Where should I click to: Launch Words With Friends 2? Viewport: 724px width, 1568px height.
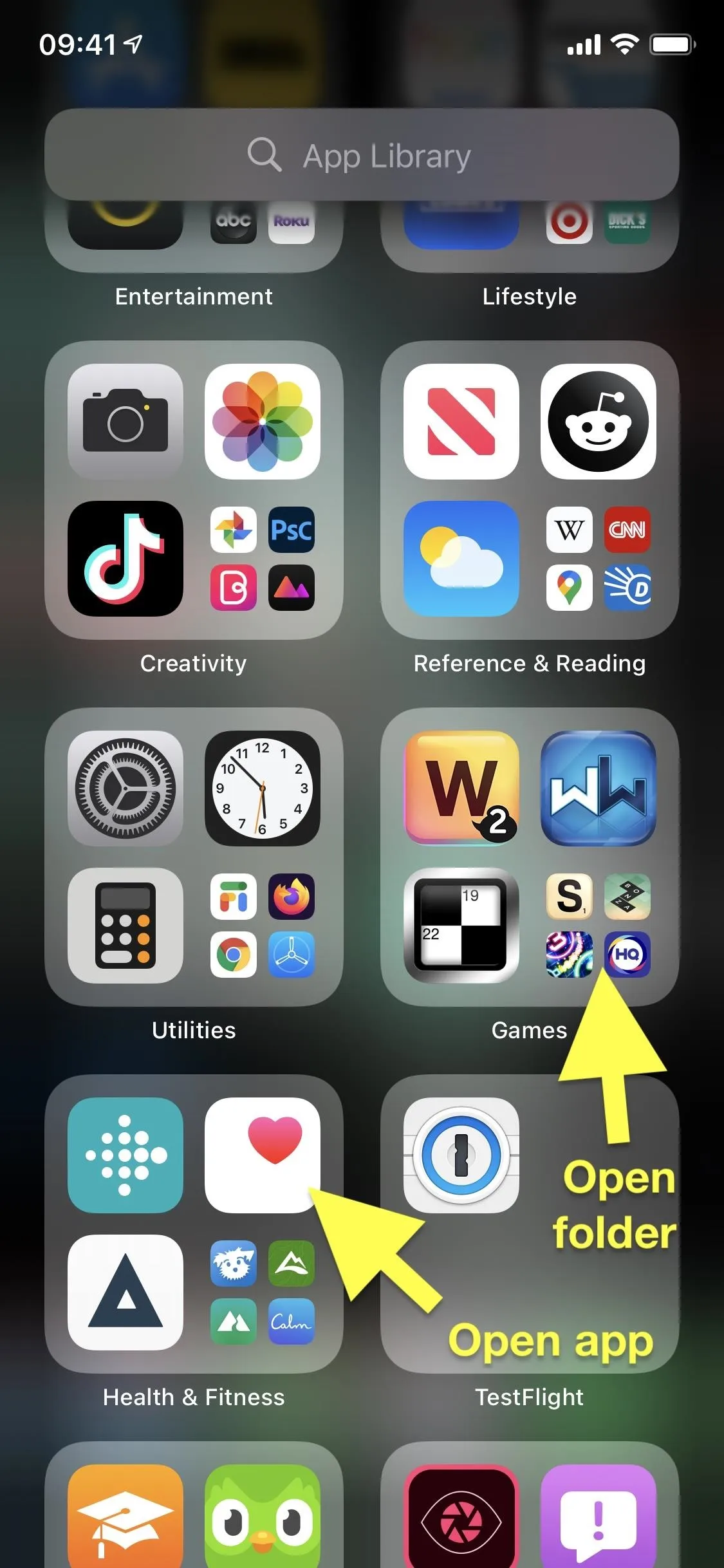pos(461,789)
